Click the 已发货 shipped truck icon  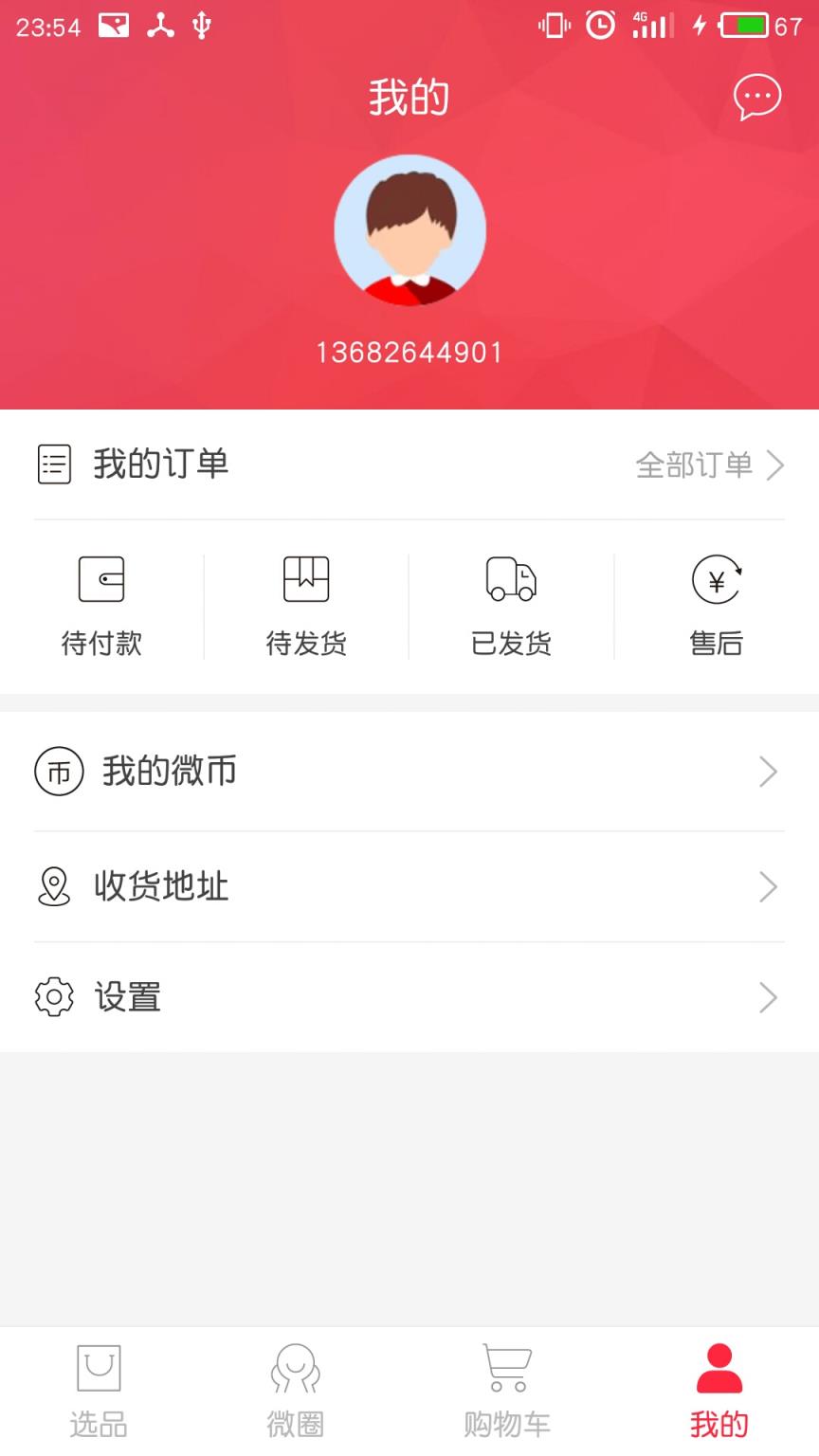coord(511,579)
